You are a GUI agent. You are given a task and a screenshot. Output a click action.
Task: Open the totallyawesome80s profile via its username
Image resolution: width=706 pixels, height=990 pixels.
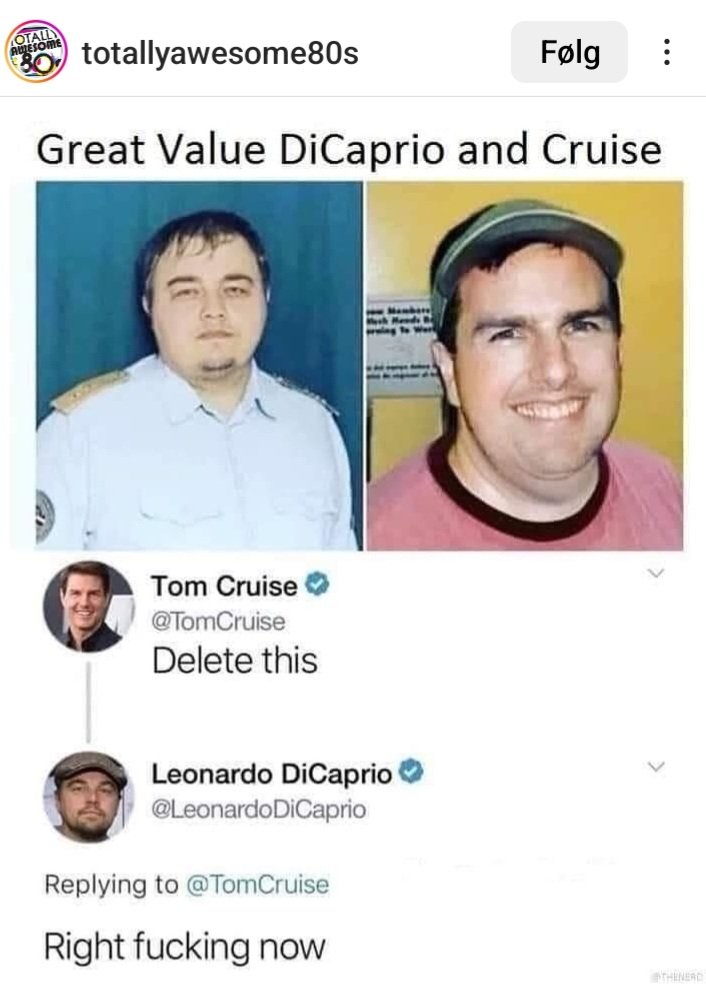[220, 53]
